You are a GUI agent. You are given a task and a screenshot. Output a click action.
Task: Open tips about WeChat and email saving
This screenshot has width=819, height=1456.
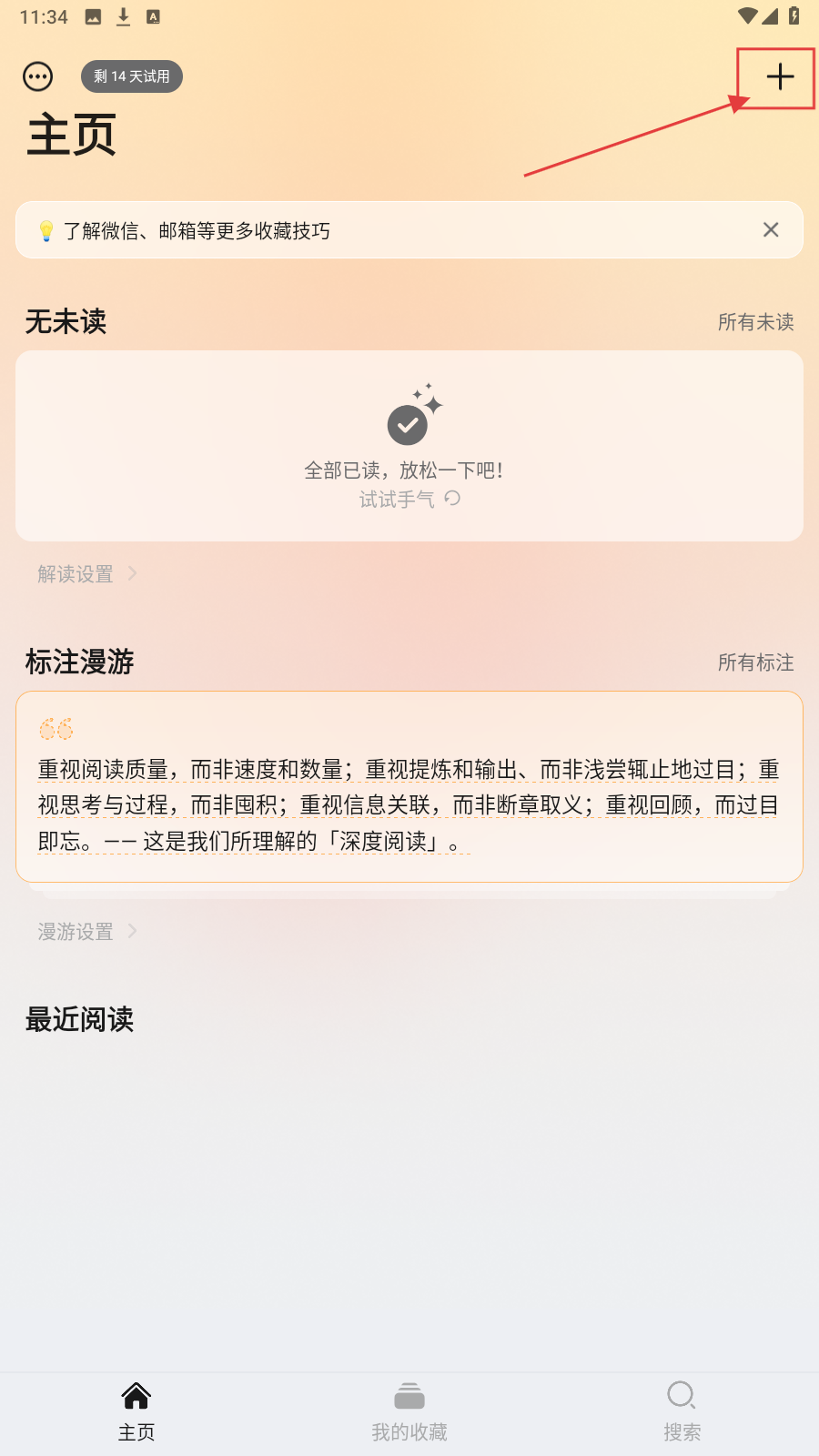click(197, 231)
